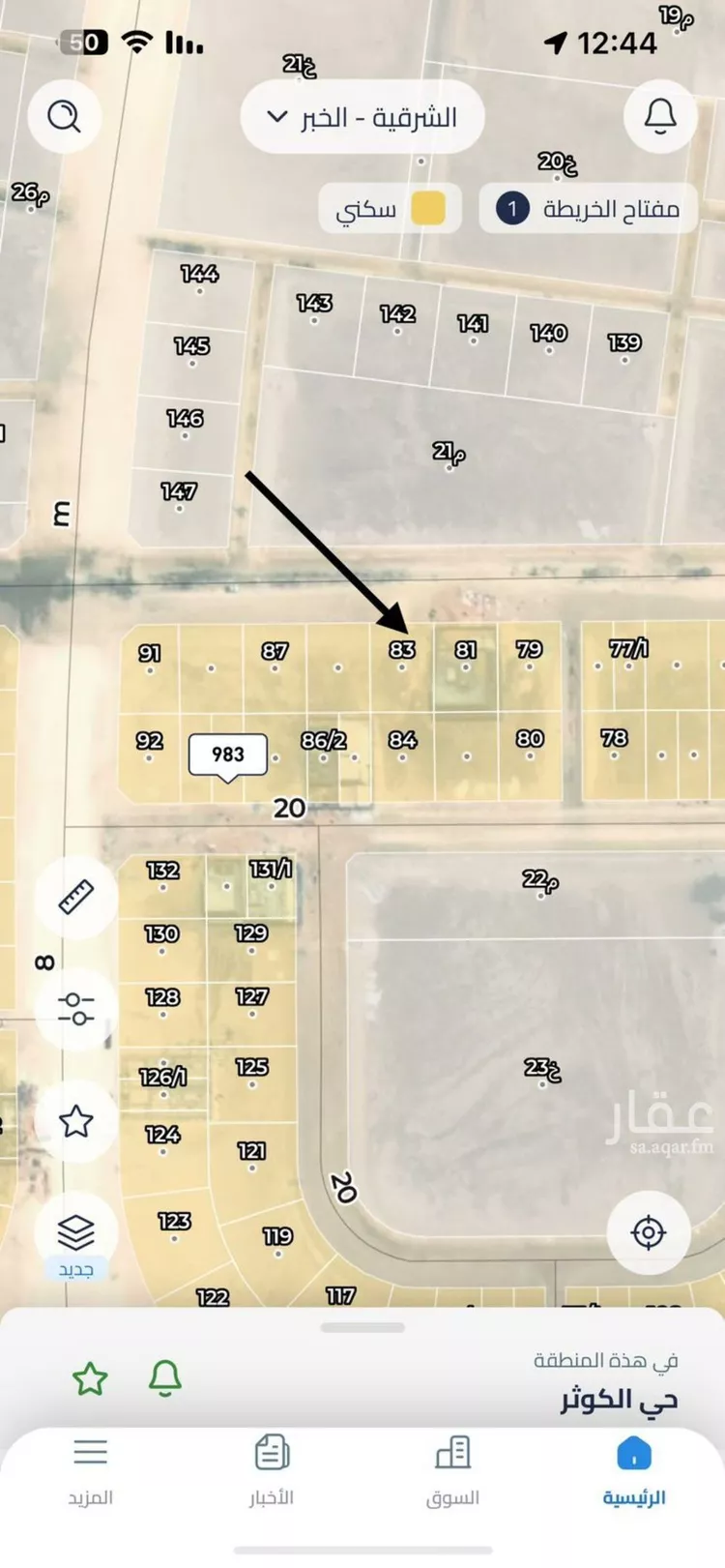Go to the الأخبار tab

point(272,1470)
